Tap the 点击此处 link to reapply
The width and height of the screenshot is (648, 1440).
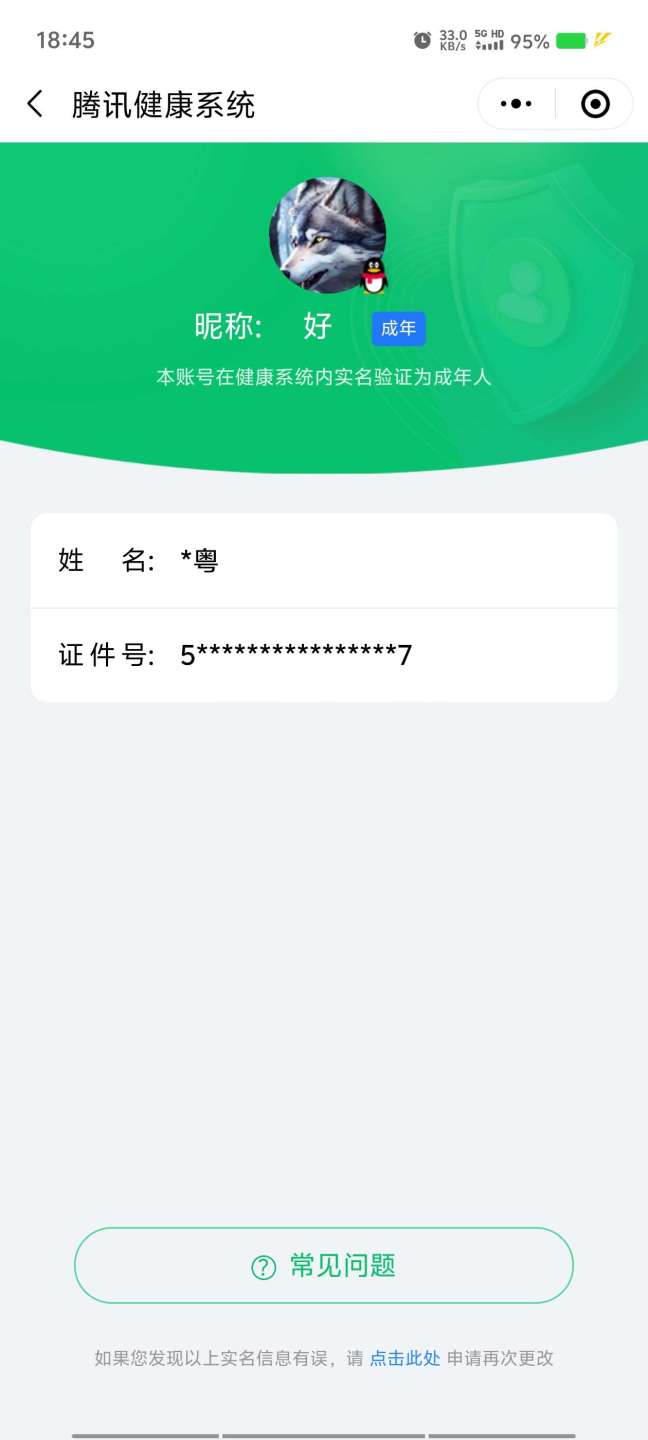pos(405,1358)
